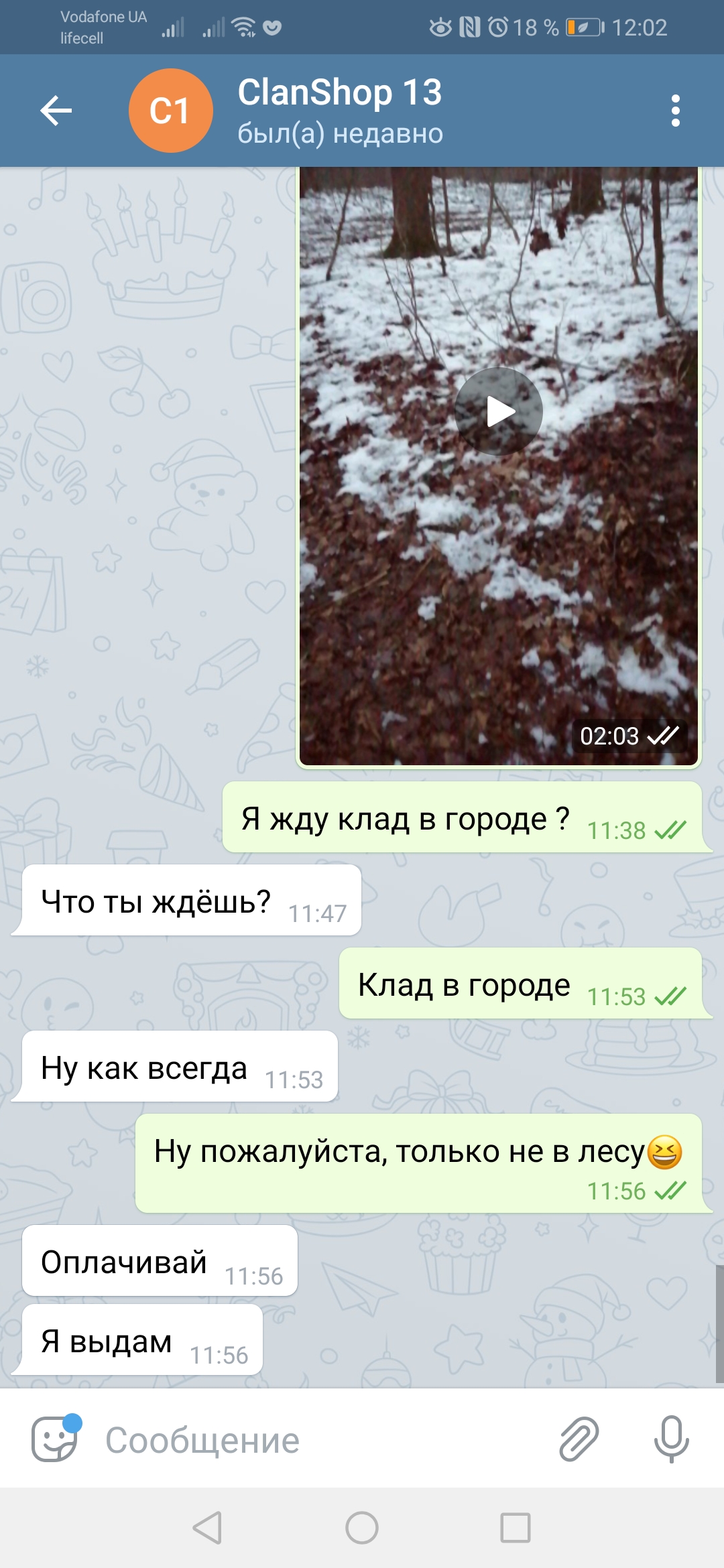This screenshot has height=1568, width=724.
Task: Play the forest video message
Action: pos(498,411)
